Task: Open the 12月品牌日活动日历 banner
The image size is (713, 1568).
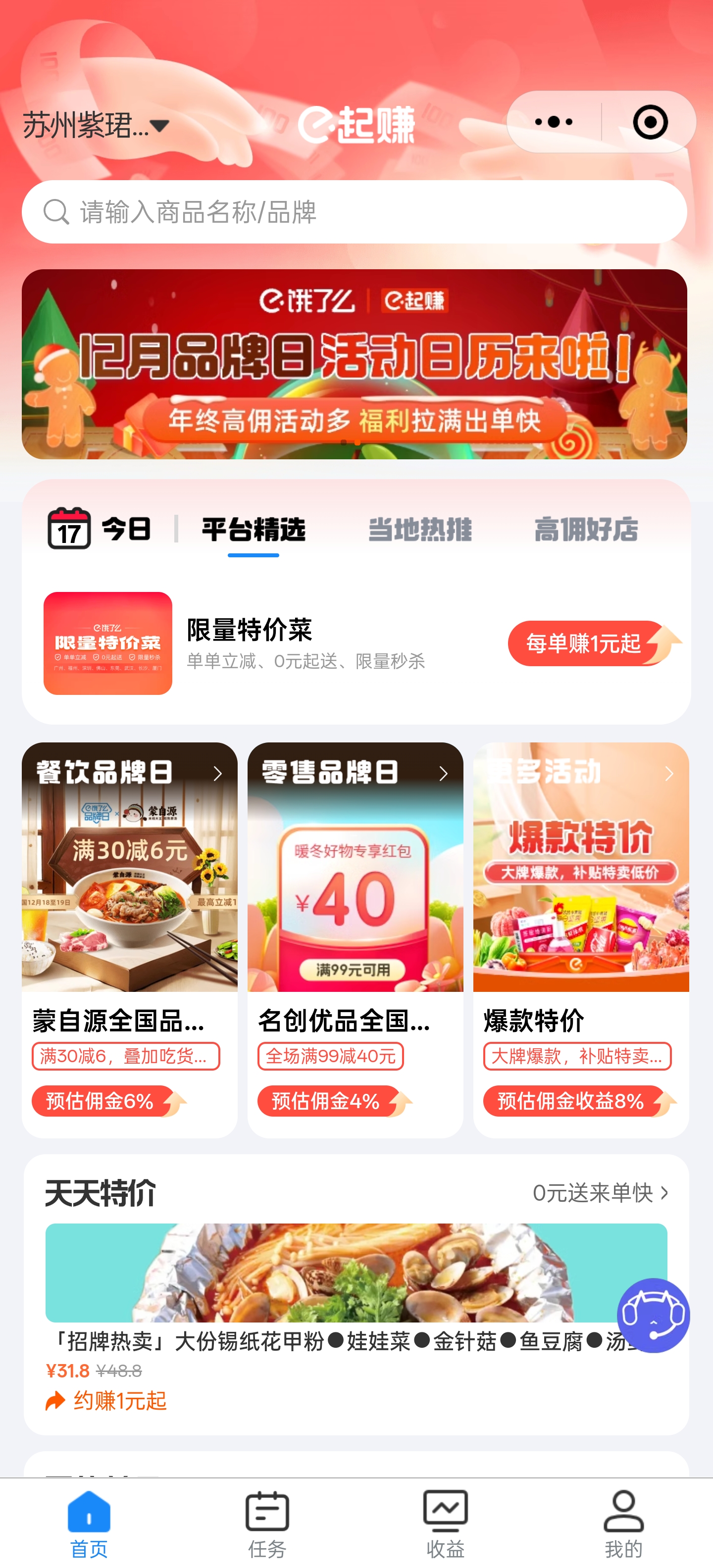Action: 355,364
